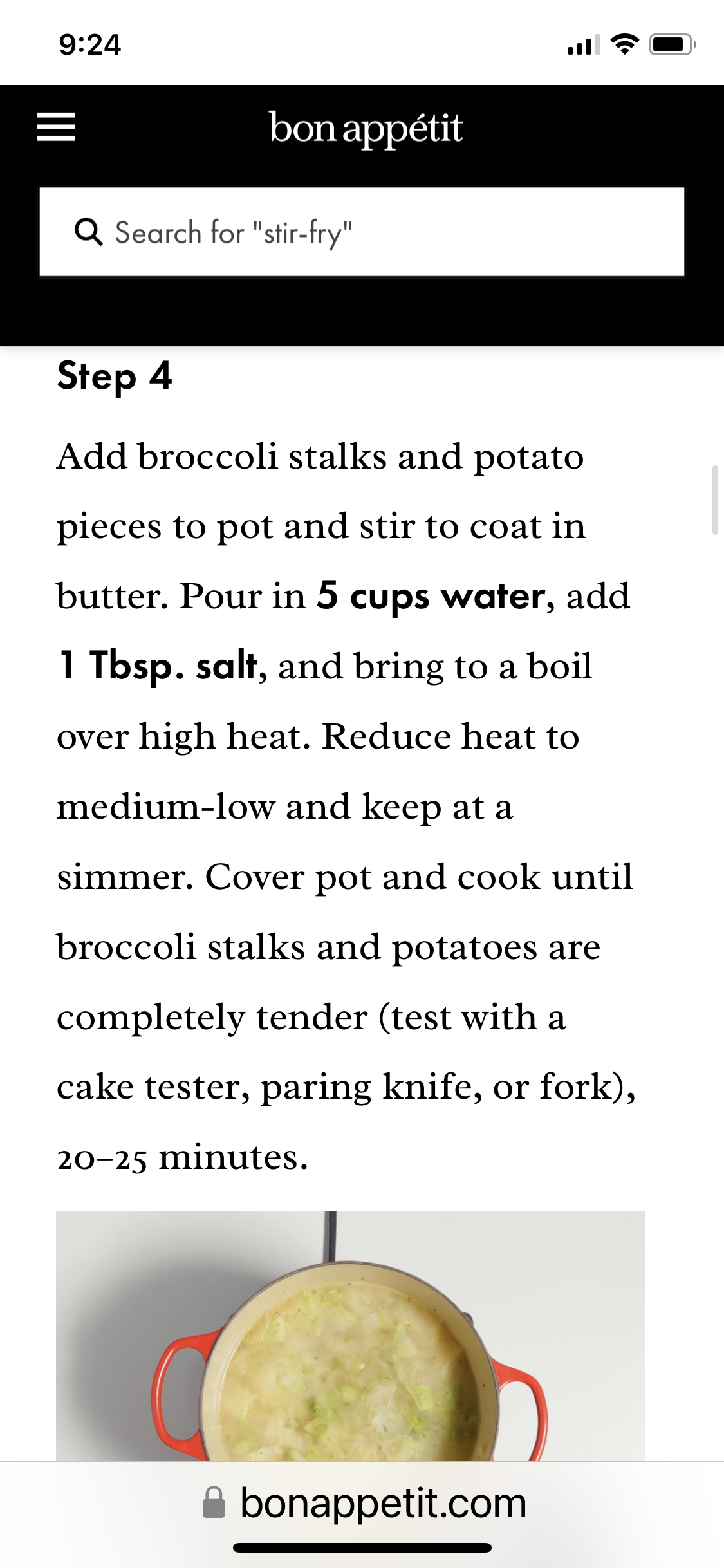The height and width of the screenshot is (1568, 724).
Task: Tap the bonappetit.com address bar
Action: click(364, 1503)
